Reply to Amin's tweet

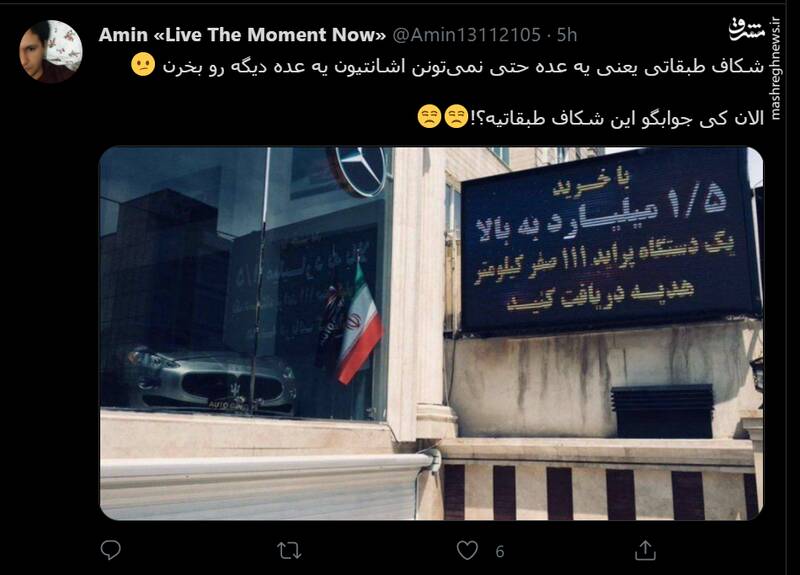pyautogui.click(x=111, y=550)
